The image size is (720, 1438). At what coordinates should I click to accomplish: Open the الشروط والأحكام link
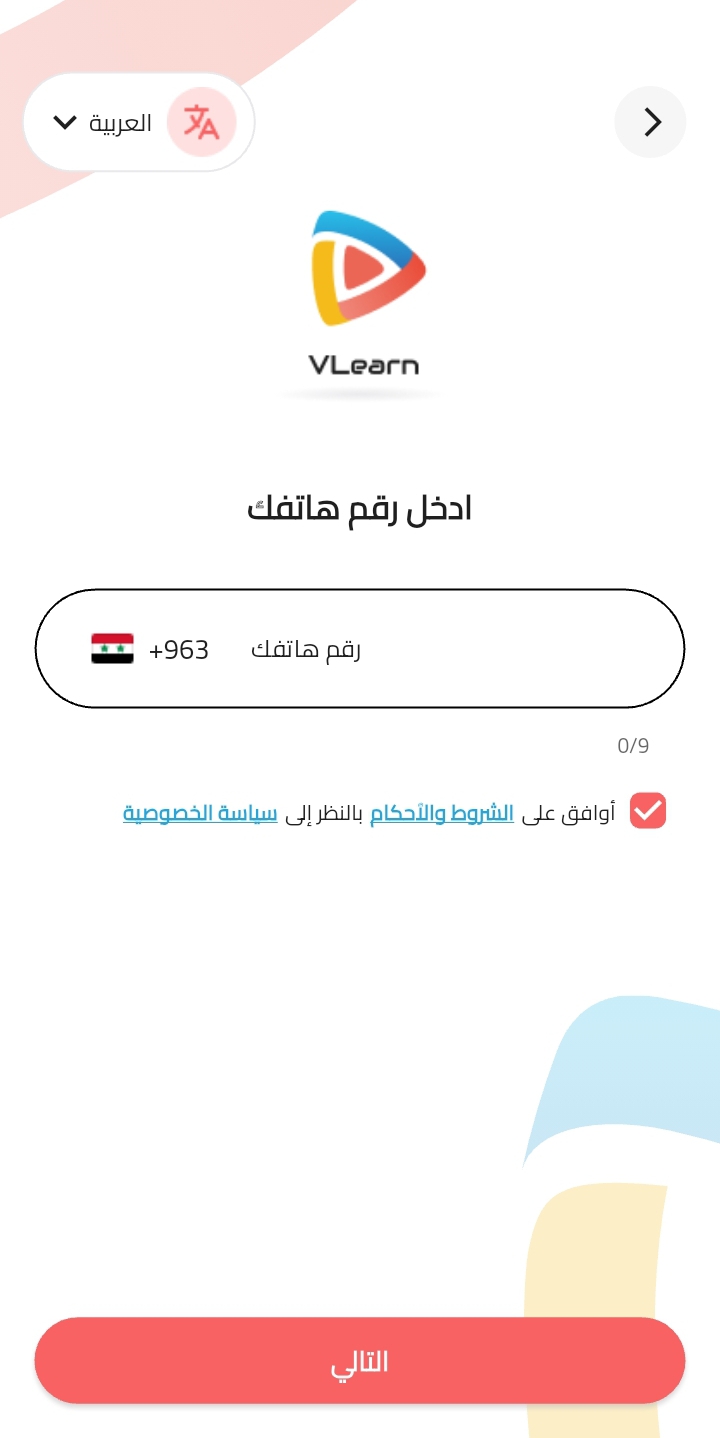point(442,813)
